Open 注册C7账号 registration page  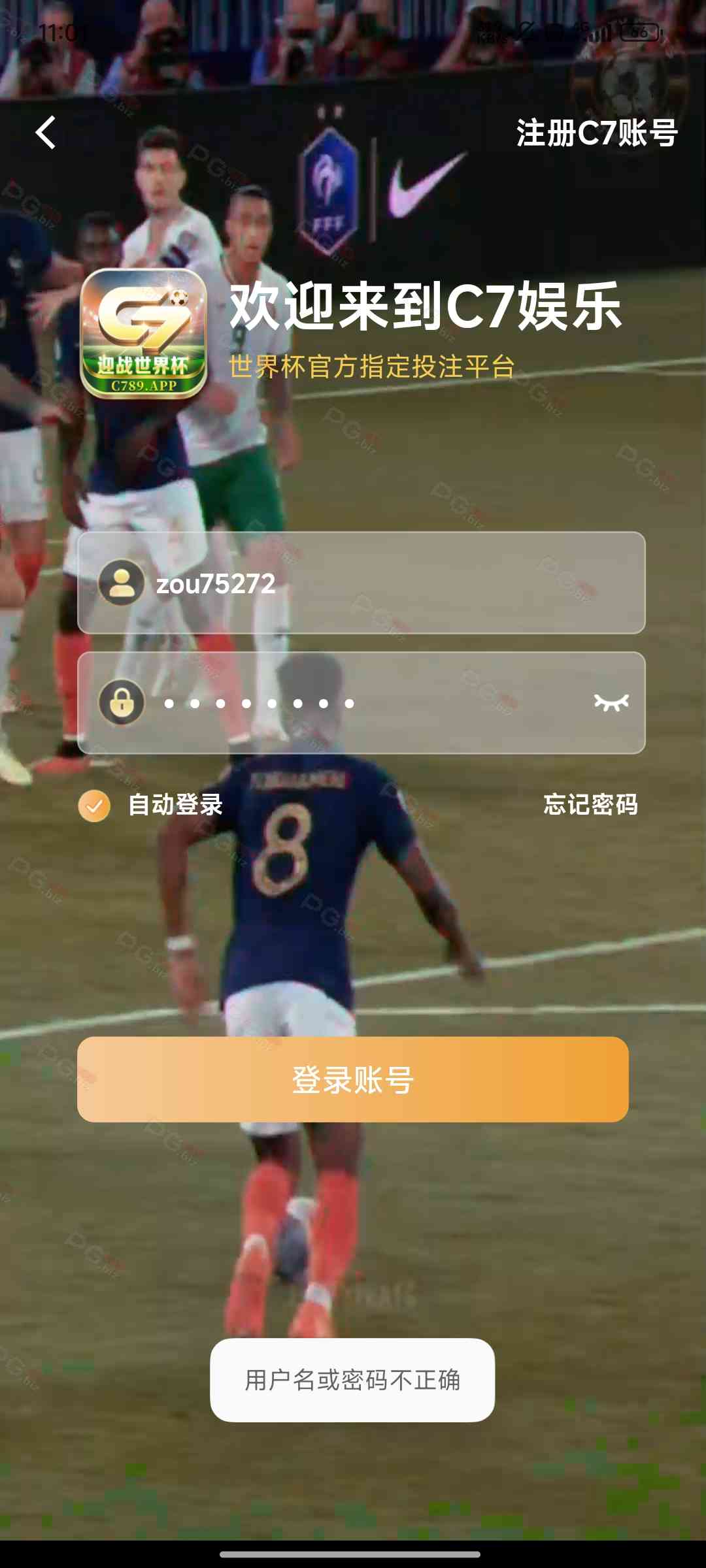pyautogui.click(x=596, y=133)
